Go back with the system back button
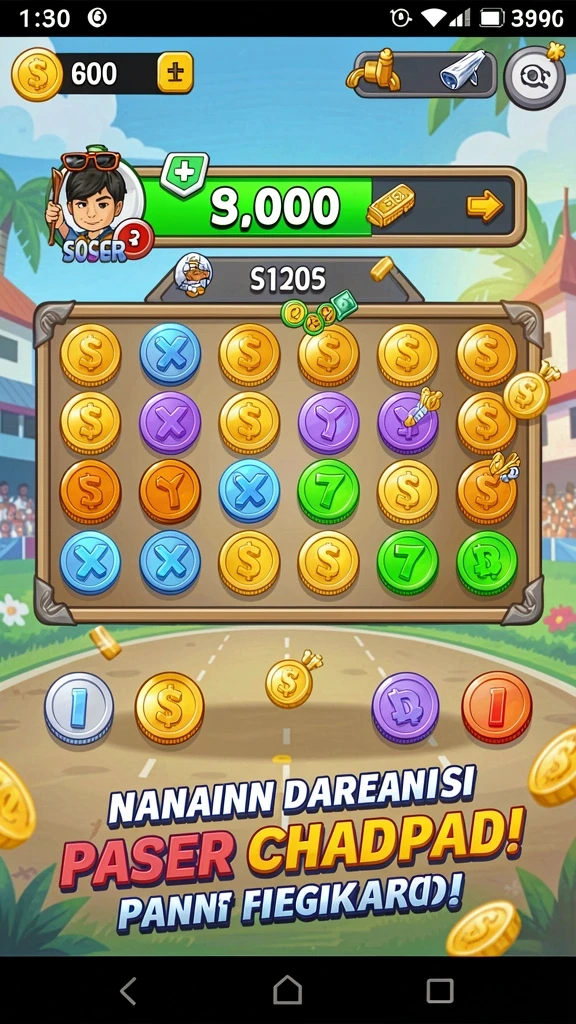The image size is (576, 1024). pos(129,991)
